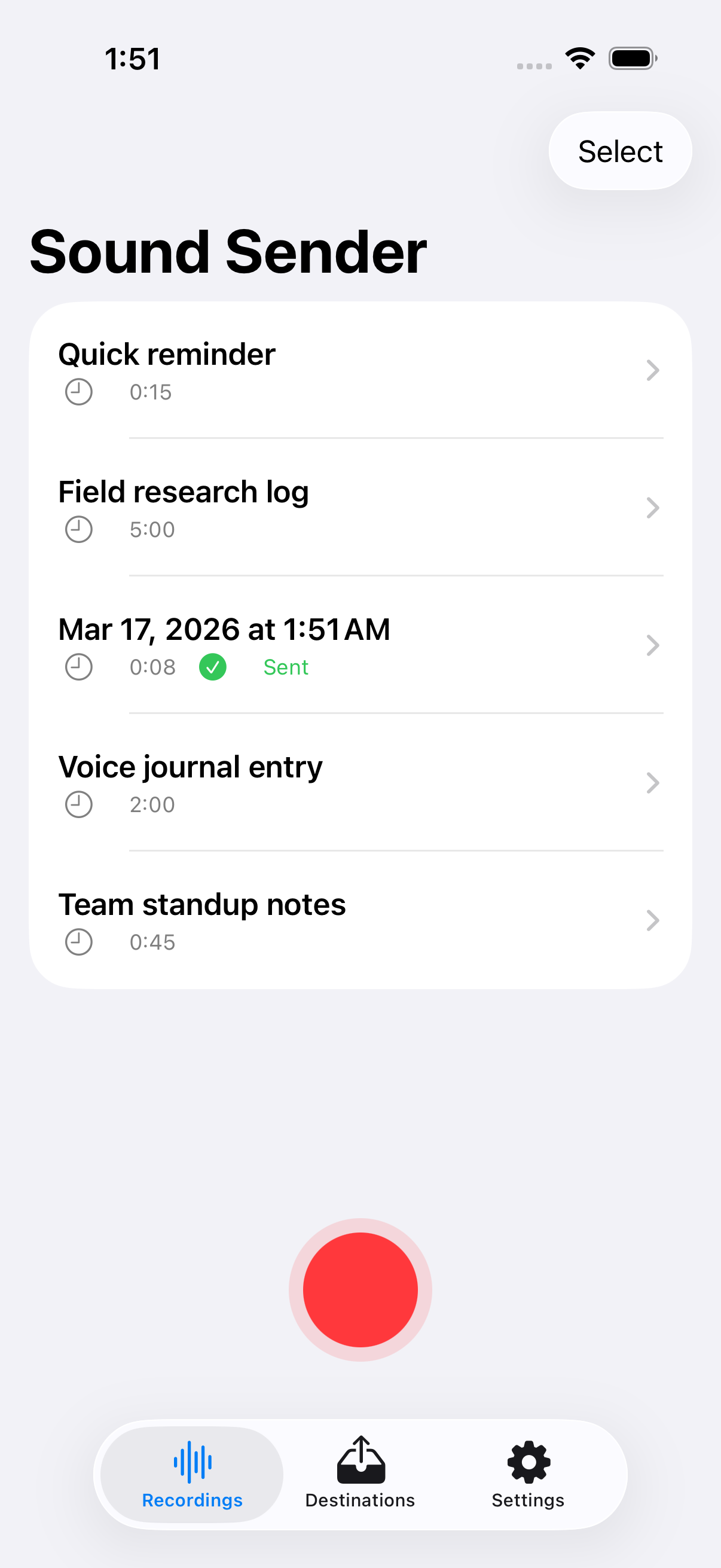The width and height of the screenshot is (721, 1568).
Task: Tap the Sound Sender title
Action: click(230, 250)
